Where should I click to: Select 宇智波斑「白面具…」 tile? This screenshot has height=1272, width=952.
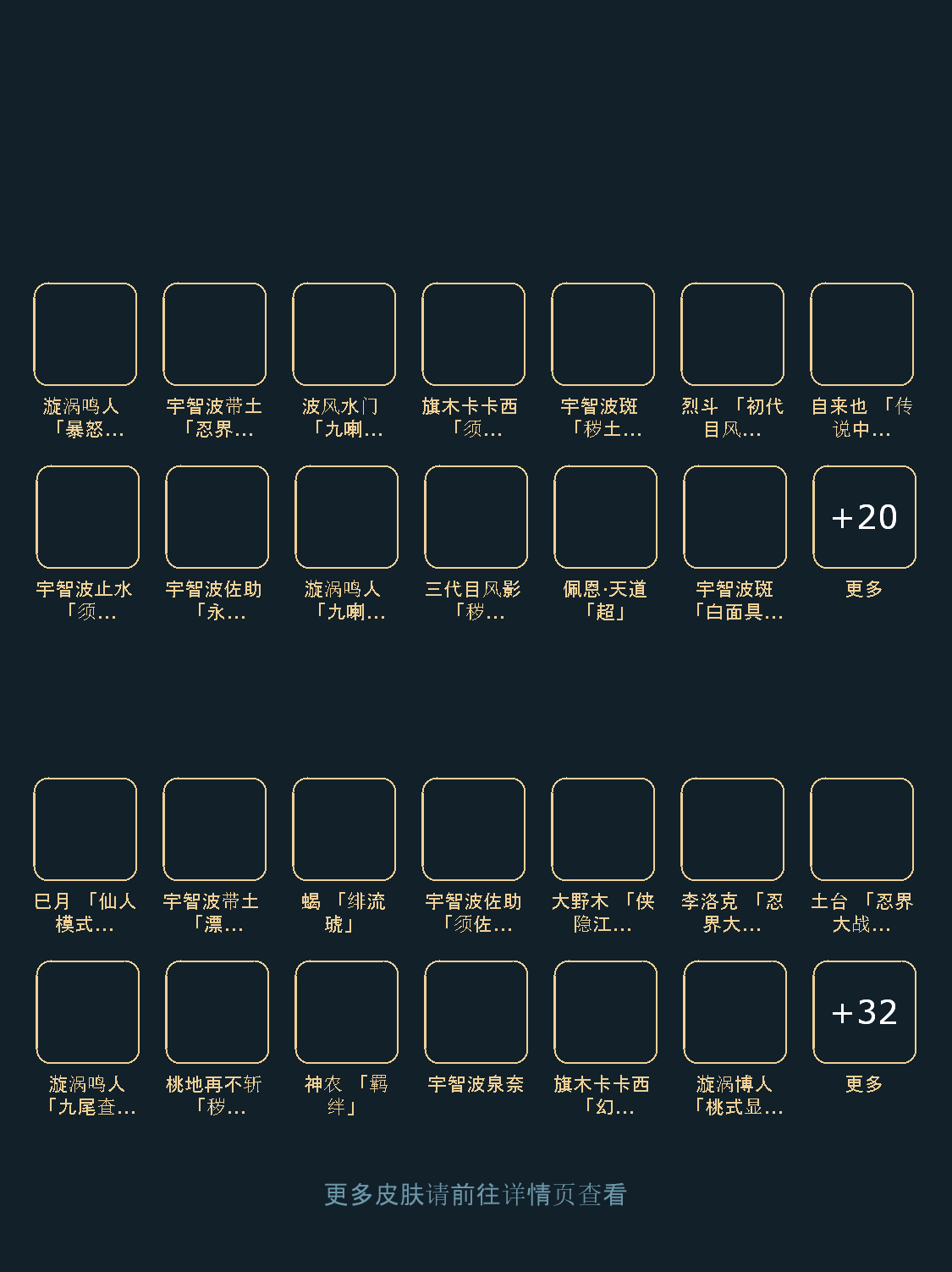pyautogui.click(x=735, y=516)
